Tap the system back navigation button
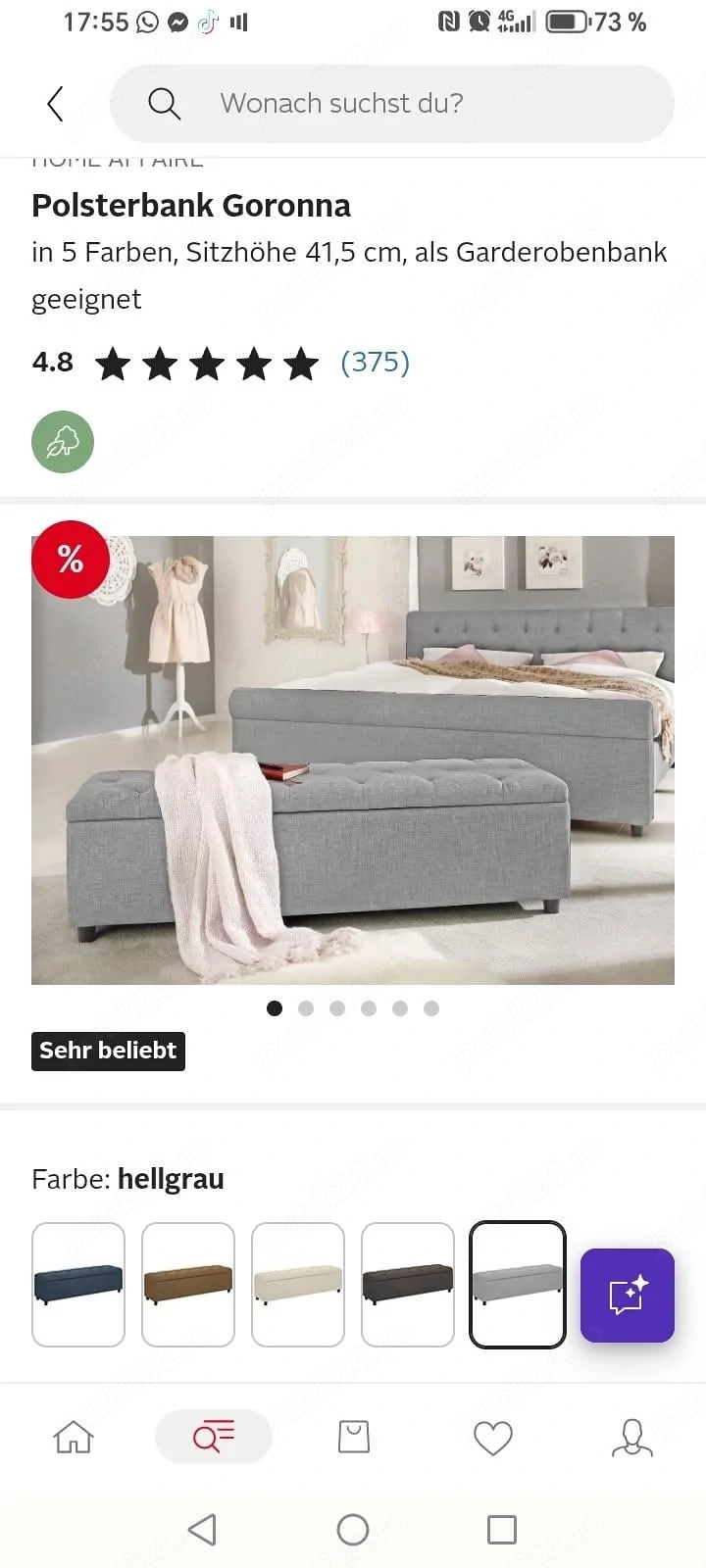 click(x=202, y=1529)
